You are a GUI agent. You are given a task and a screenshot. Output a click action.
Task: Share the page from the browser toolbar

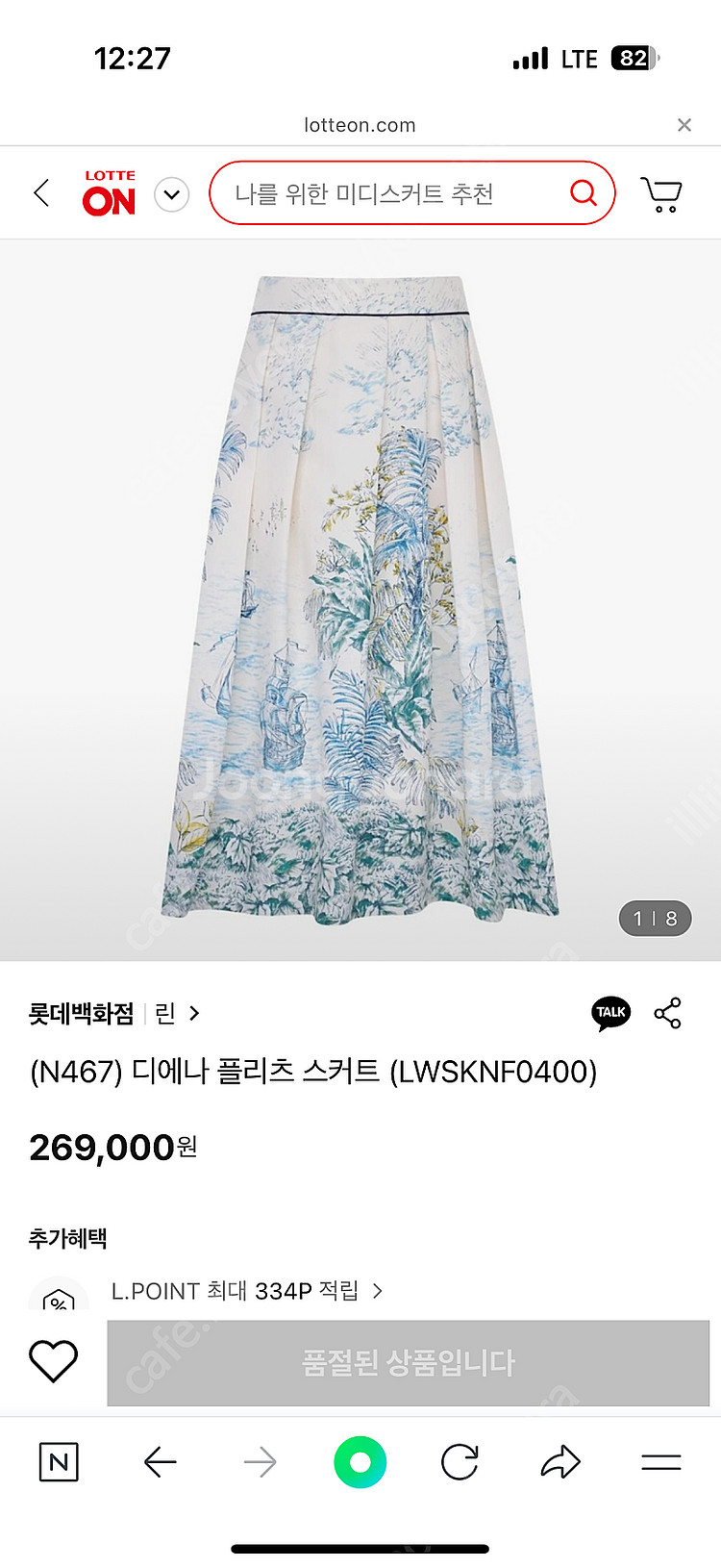pos(559,1462)
